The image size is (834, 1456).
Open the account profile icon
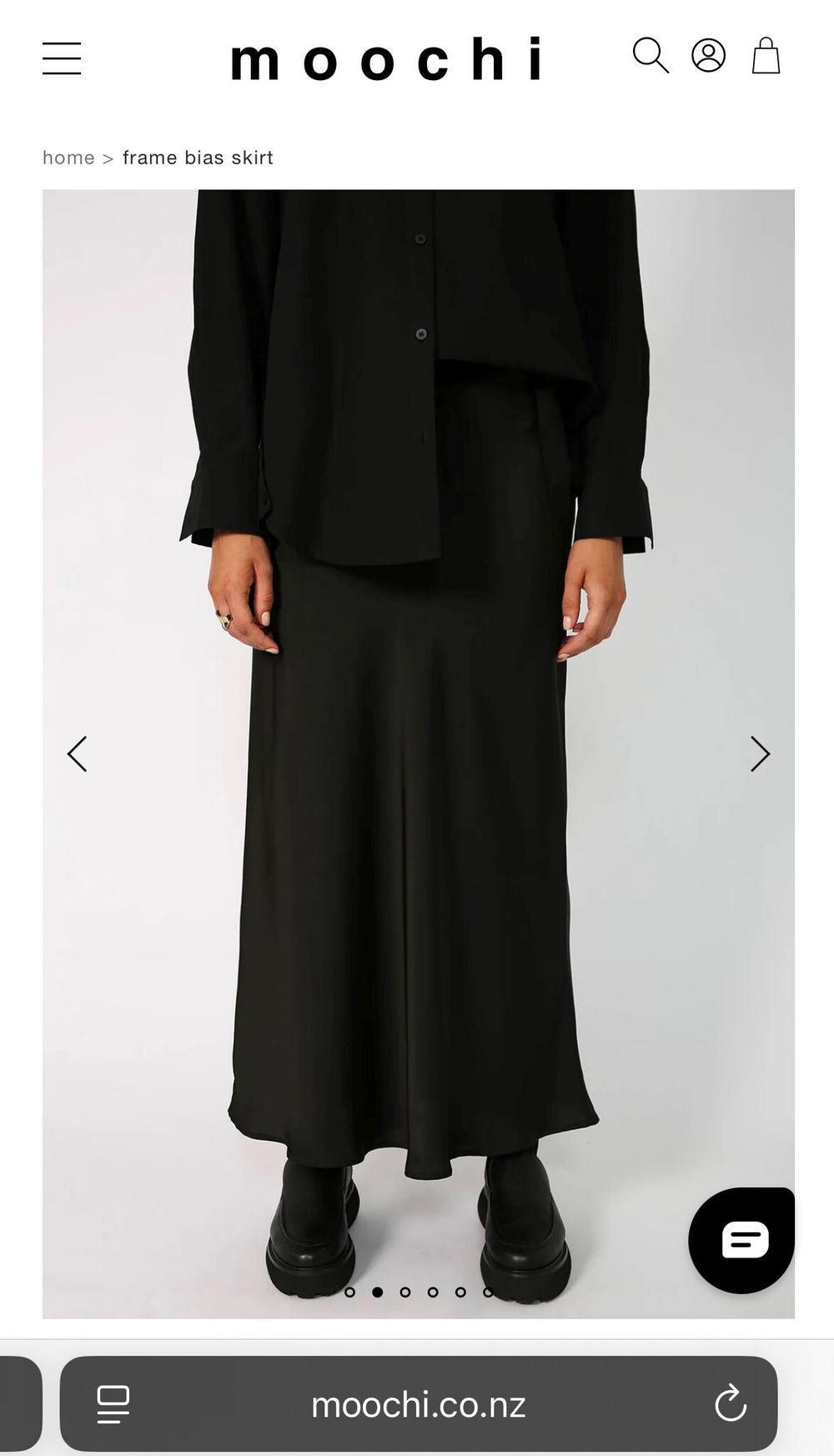click(x=708, y=56)
